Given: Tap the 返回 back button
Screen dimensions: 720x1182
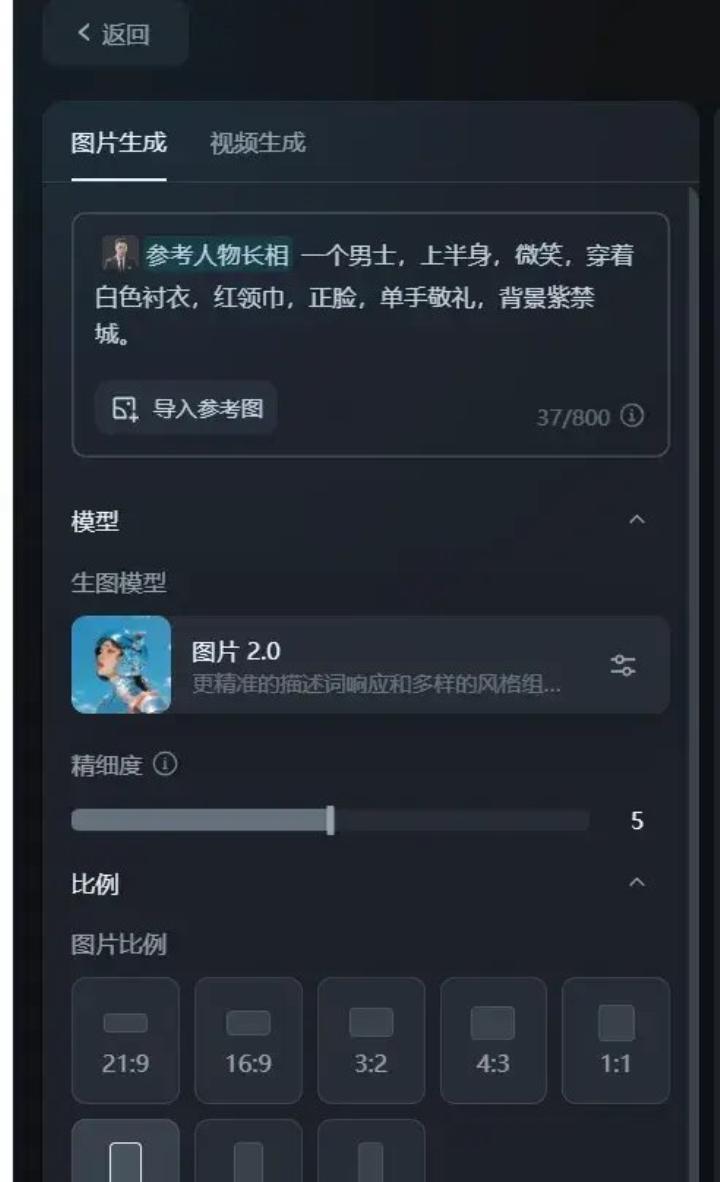Looking at the screenshot, I should pos(115,33).
